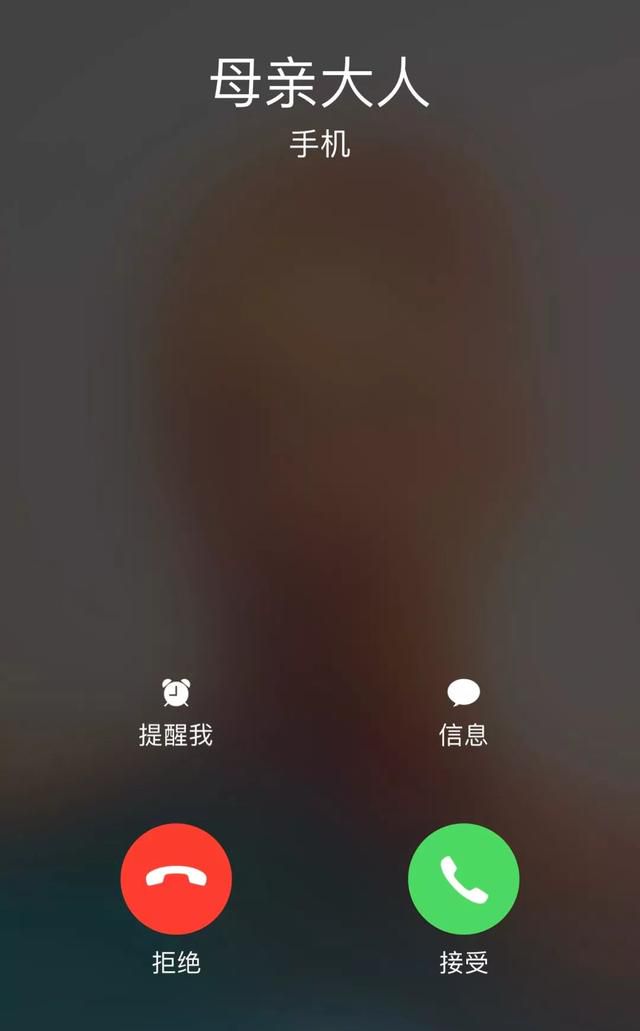Accept the incoming call from 母亲大人
The width and height of the screenshot is (640, 1031).
tap(464, 878)
